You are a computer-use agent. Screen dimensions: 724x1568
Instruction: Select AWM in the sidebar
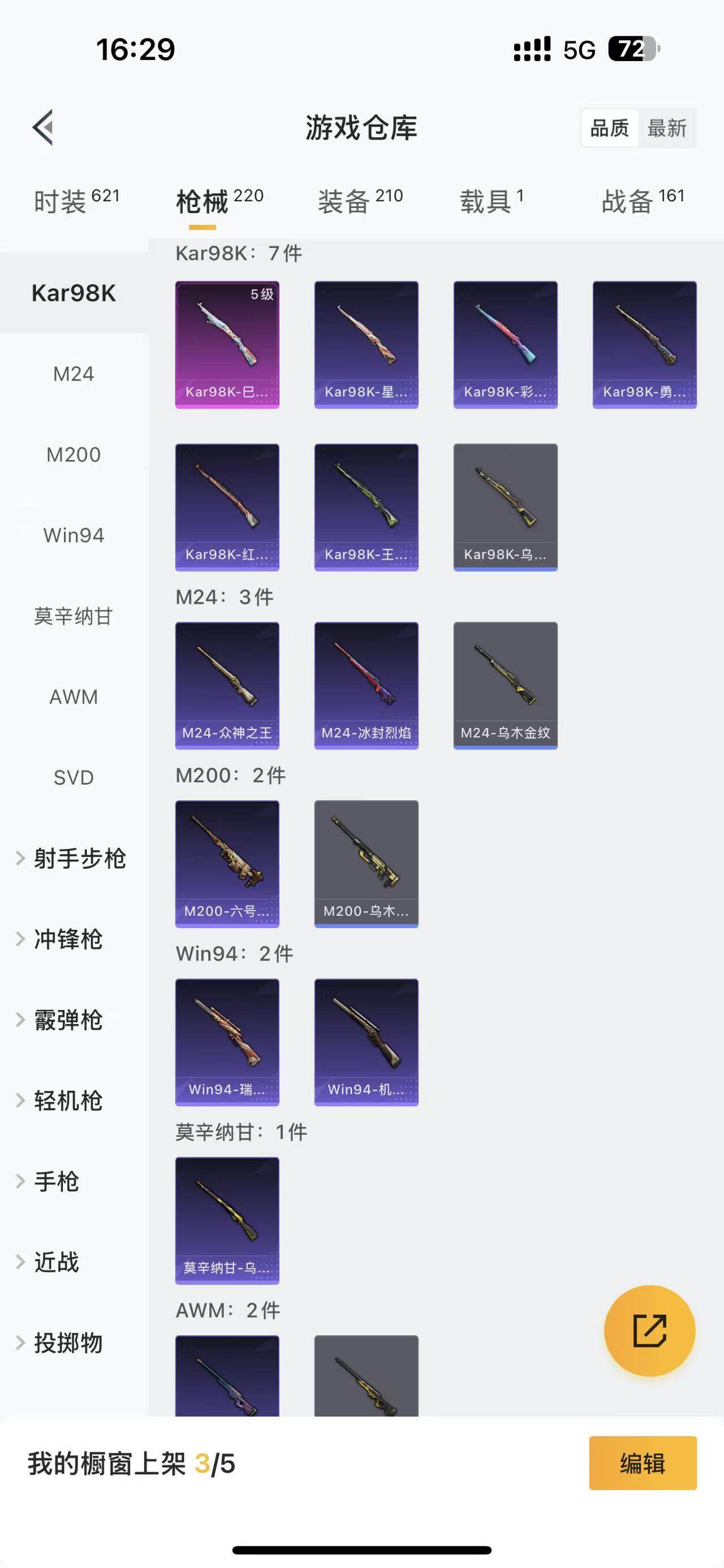73,696
